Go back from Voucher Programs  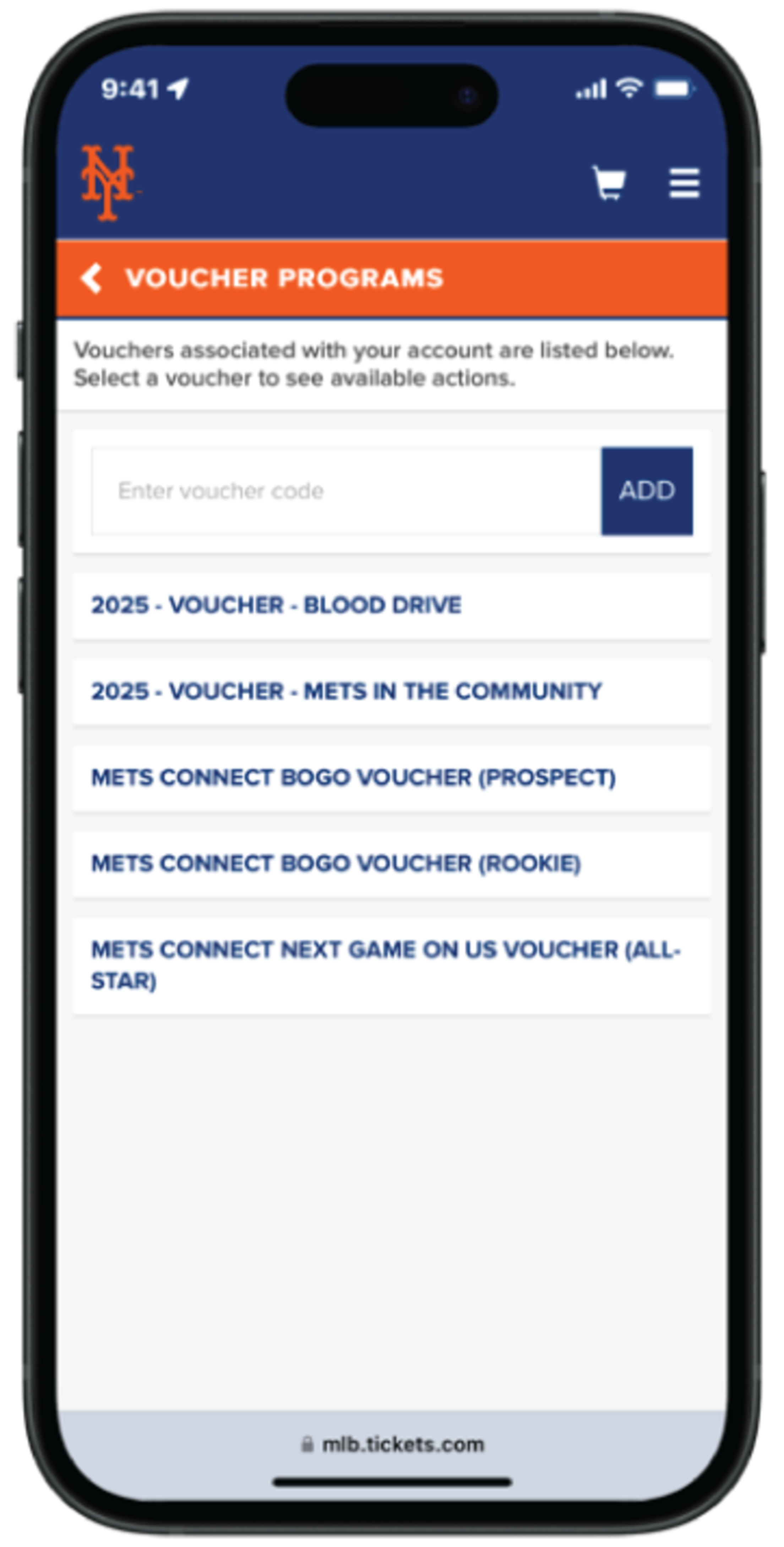tap(91, 278)
